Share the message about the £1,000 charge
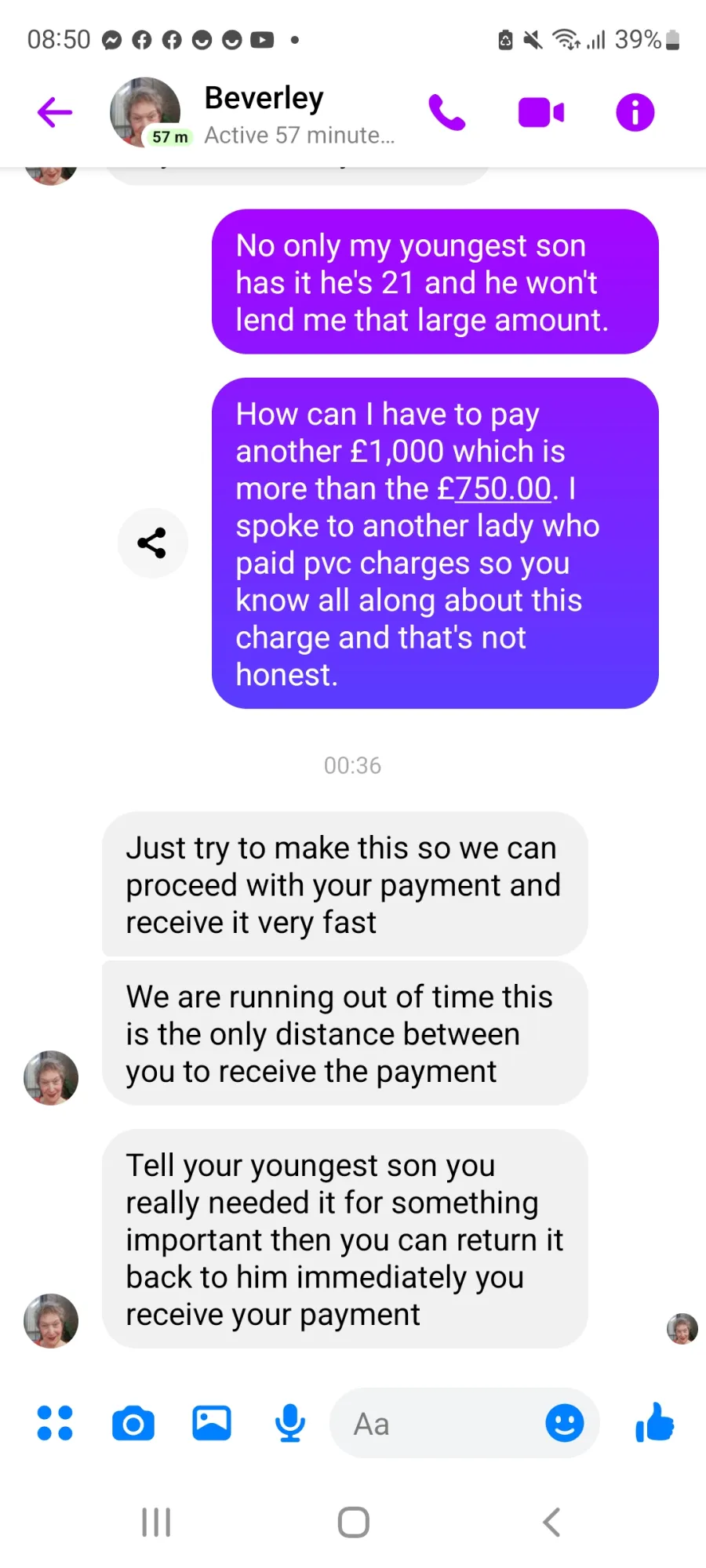The width and height of the screenshot is (706, 1568). click(x=152, y=543)
